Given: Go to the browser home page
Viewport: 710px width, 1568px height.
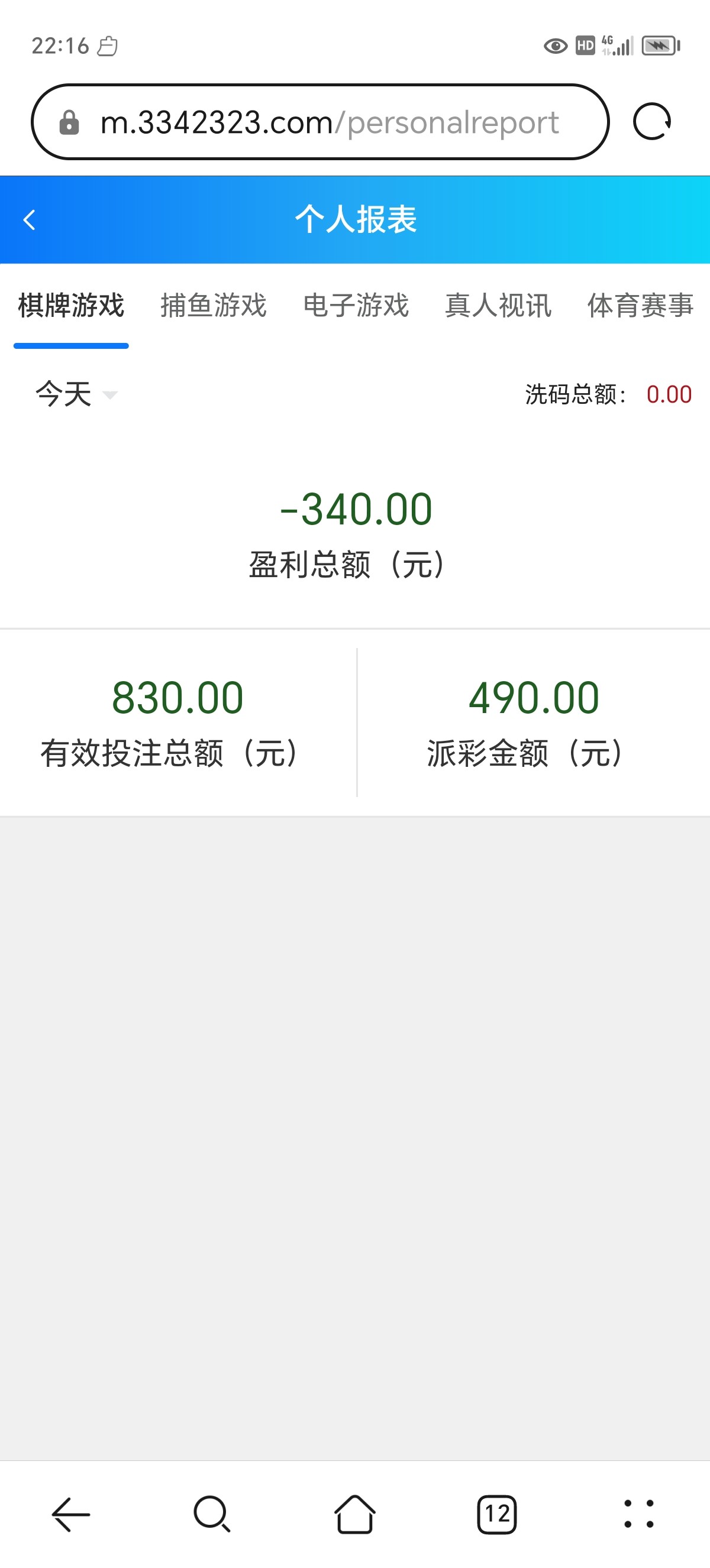Looking at the screenshot, I should pyautogui.click(x=355, y=1514).
